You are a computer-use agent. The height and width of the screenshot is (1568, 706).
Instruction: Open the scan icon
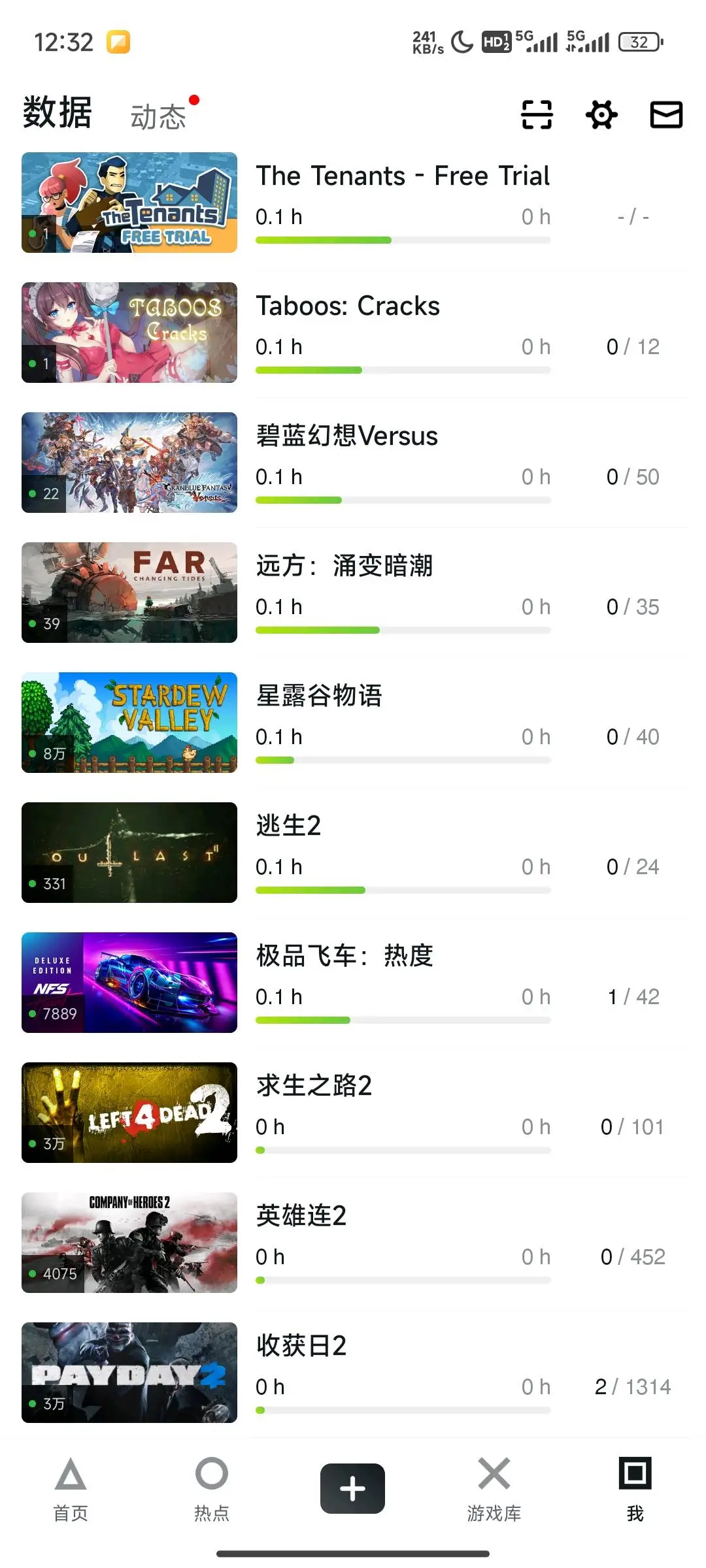tap(537, 115)
